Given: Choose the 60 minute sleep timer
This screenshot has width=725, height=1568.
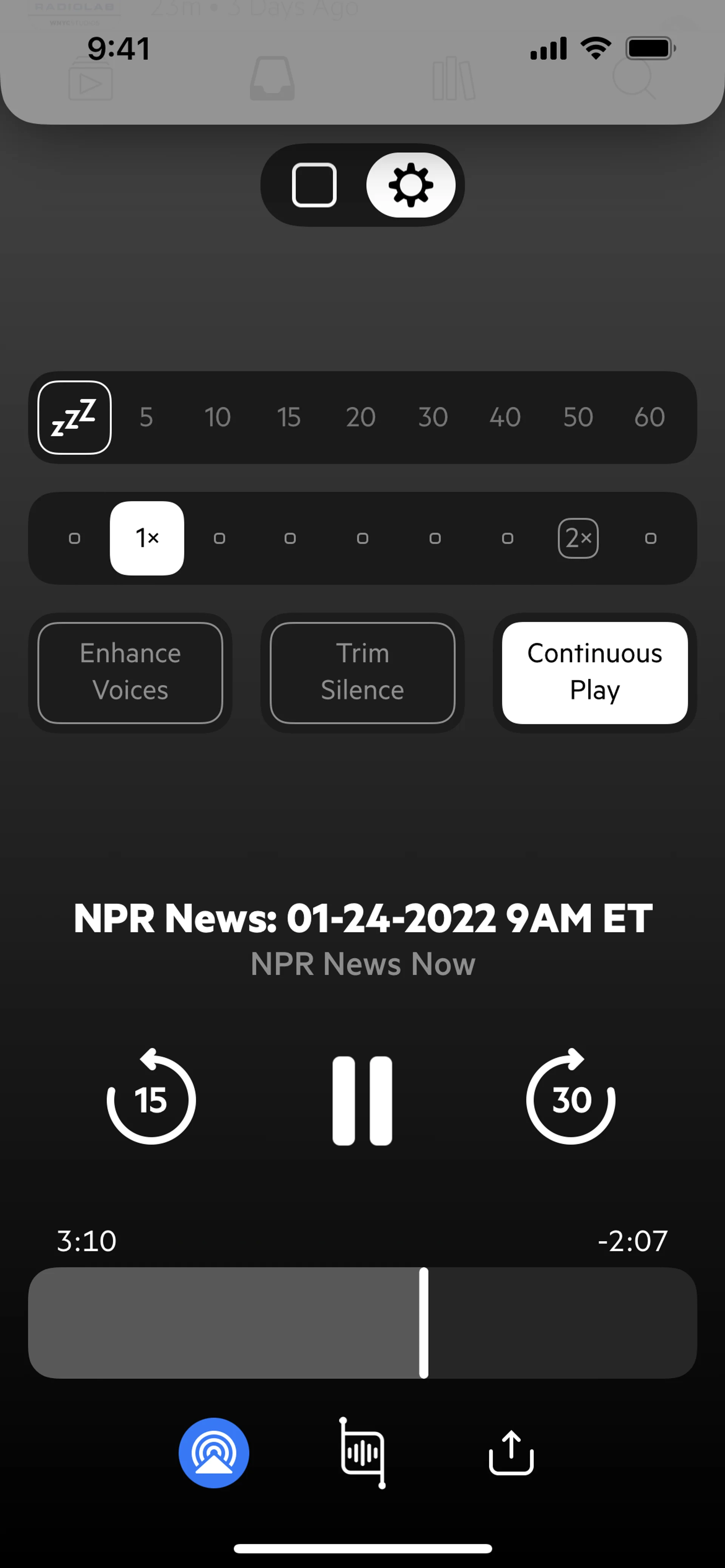Looking at the screenshot, I should pos(649,417).
